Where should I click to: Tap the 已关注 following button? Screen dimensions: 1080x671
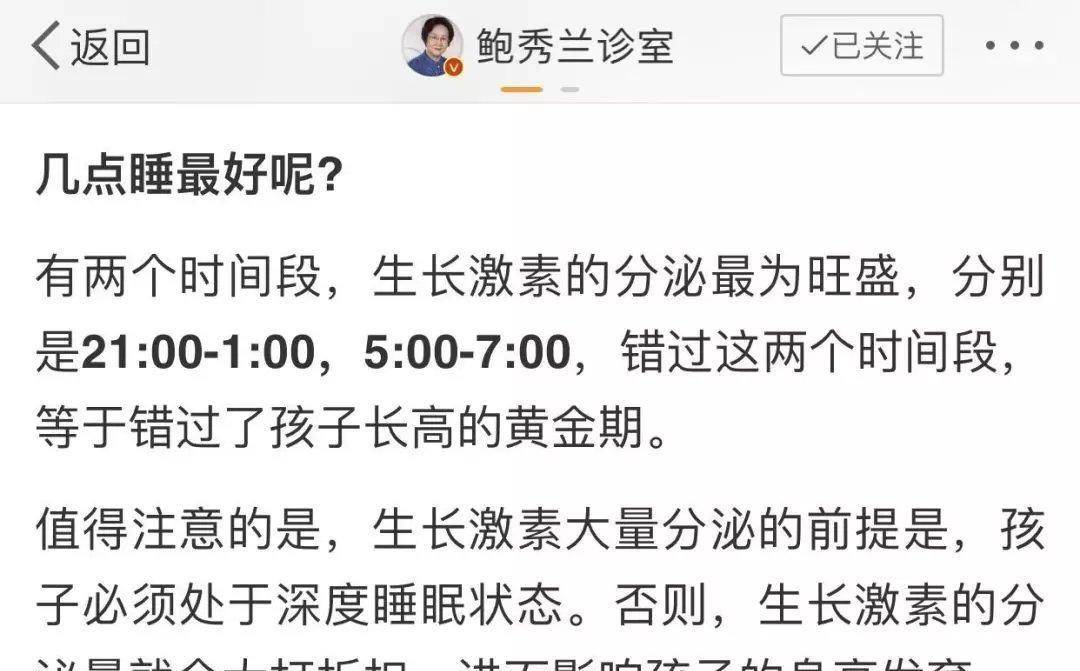coord(861,46)
